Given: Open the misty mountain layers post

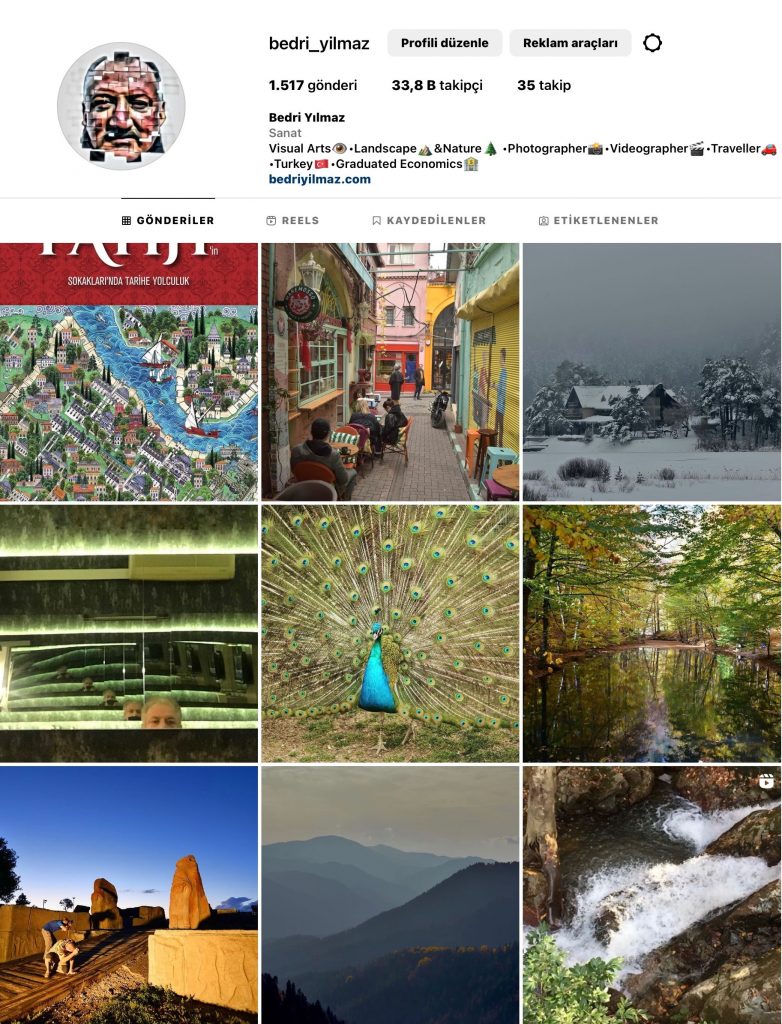Looking at the screenshot, I should (390, 894).
